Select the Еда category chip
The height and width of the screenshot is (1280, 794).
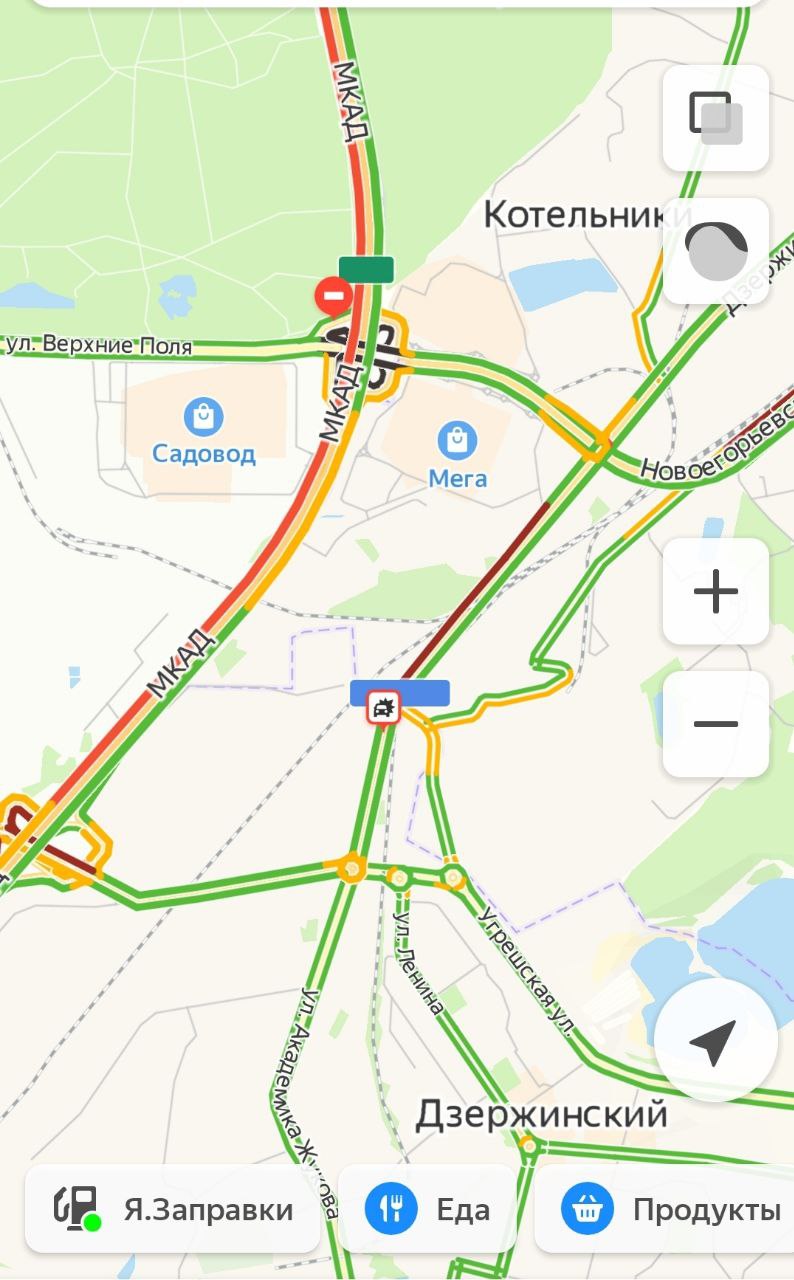[x=427, y=1209]
